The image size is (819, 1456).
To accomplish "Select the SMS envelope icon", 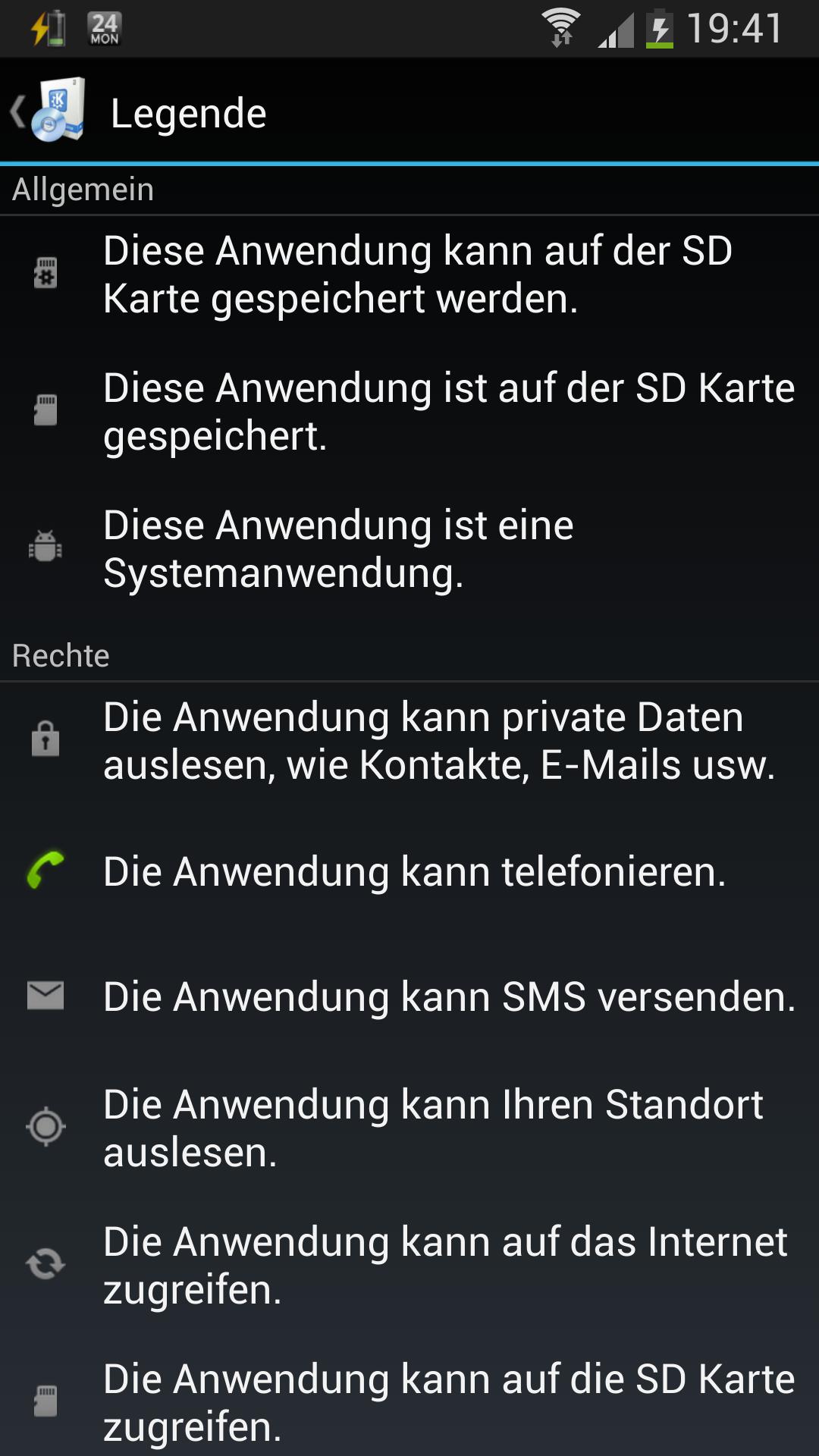I will [x=45, y=994].
